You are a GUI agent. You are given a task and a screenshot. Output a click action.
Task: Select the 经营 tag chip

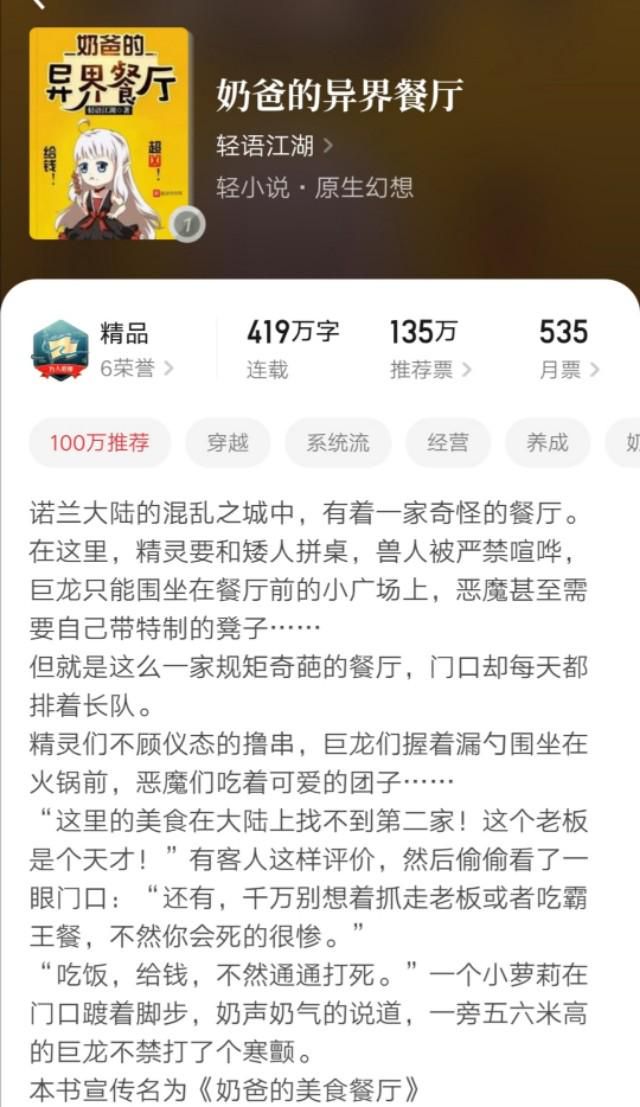448,443
